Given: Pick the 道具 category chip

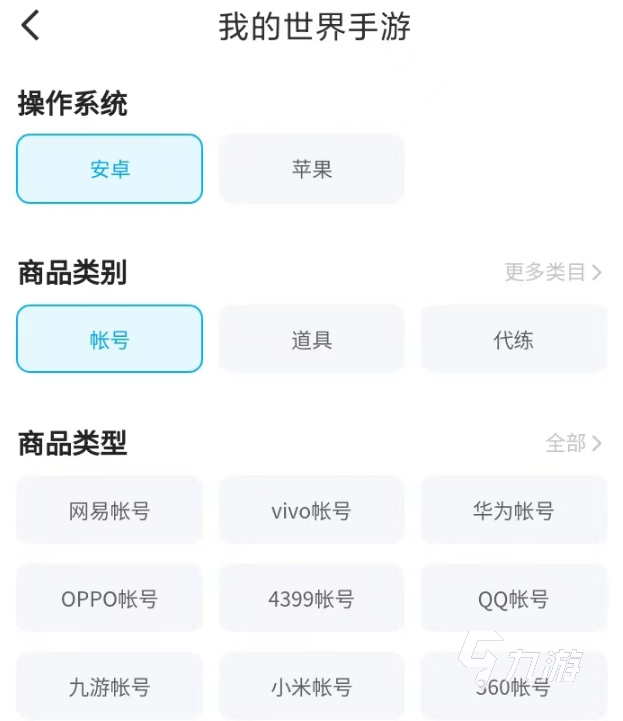Looking at the screenshot, I should click(x=312, y=340).
